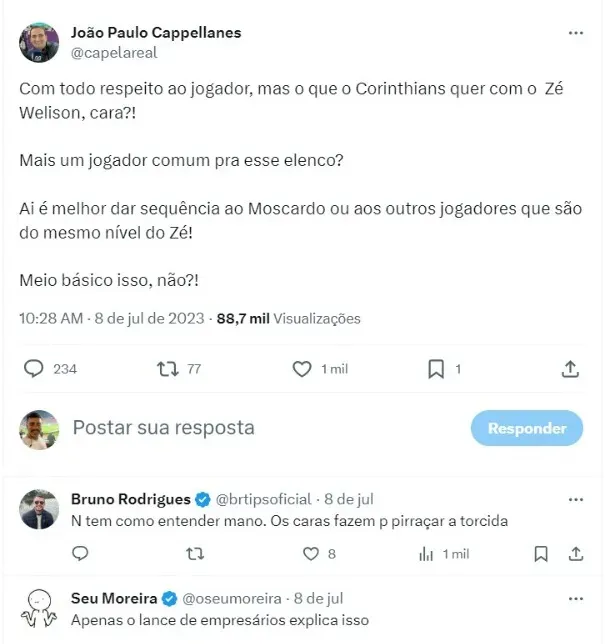This screenshot has width=614, height=644.
Task: Open Seu Moreira's profile
Action: [39, 609]
